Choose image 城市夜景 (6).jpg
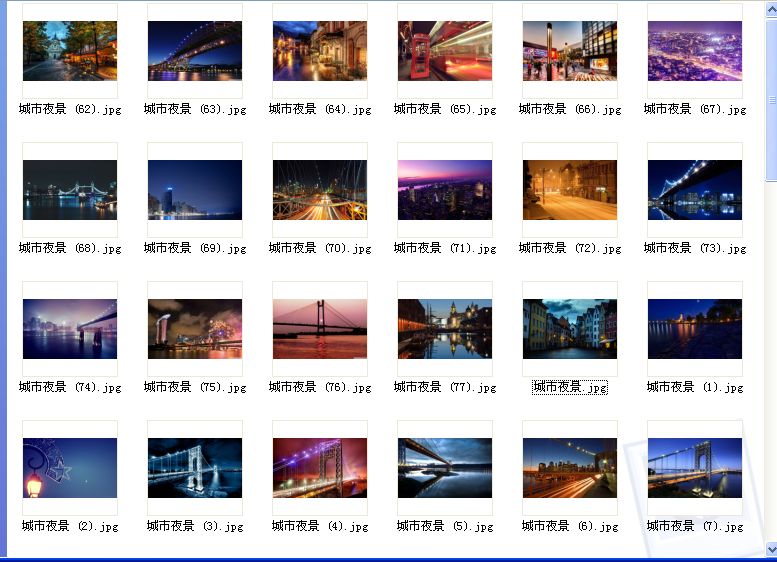This screenshot has width=777, height=562. (570, 468)
